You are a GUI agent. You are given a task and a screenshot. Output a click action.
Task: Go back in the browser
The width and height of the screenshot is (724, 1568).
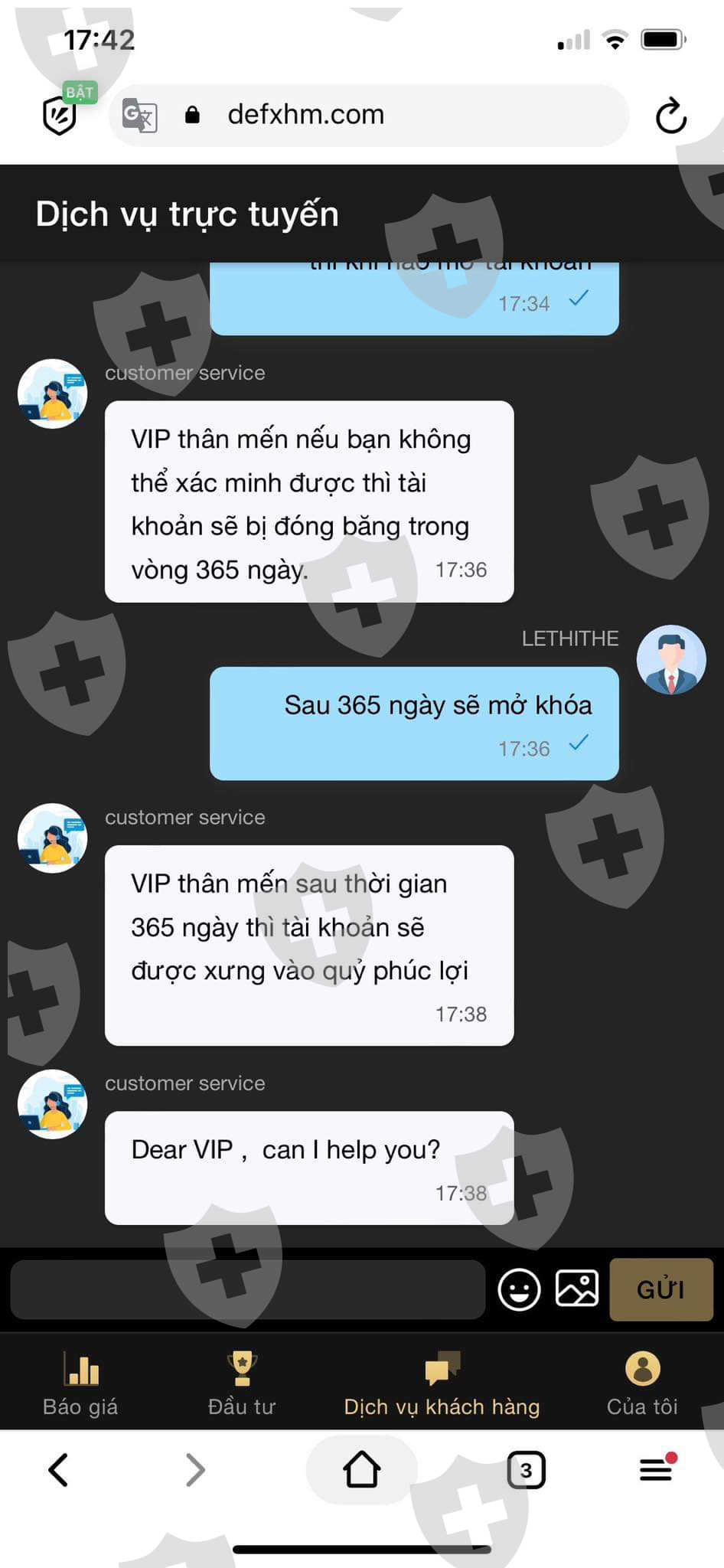click(58, 1470)
